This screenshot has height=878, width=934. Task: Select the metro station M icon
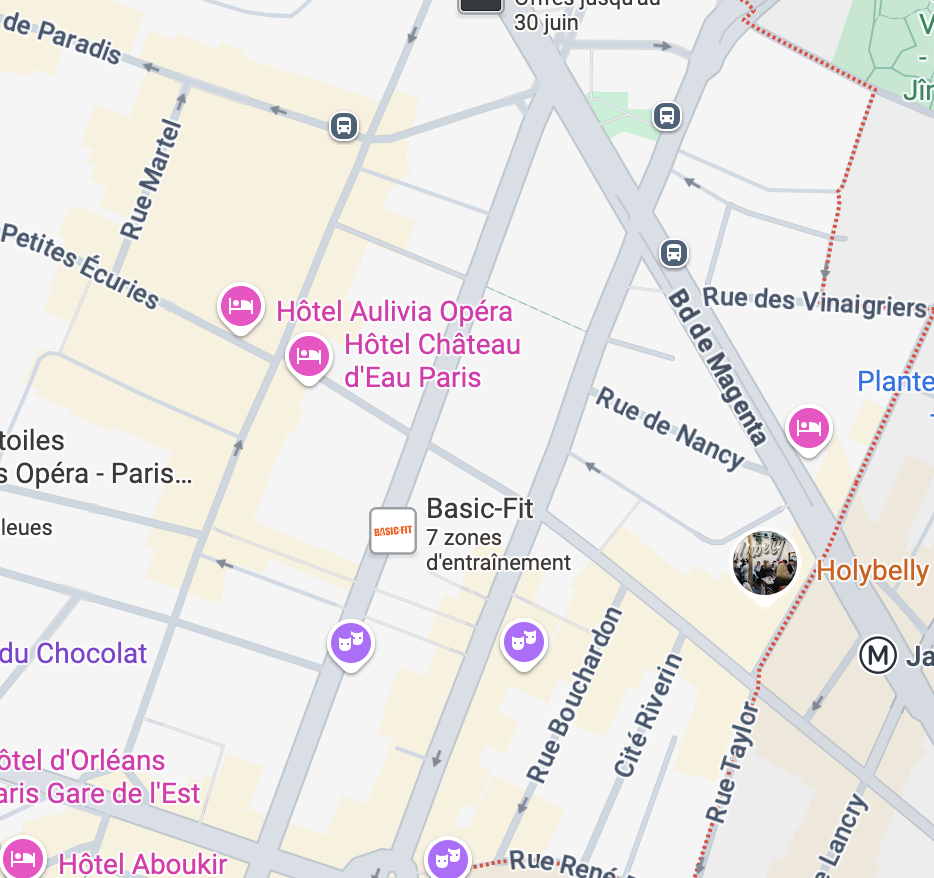tap(878, 656)
